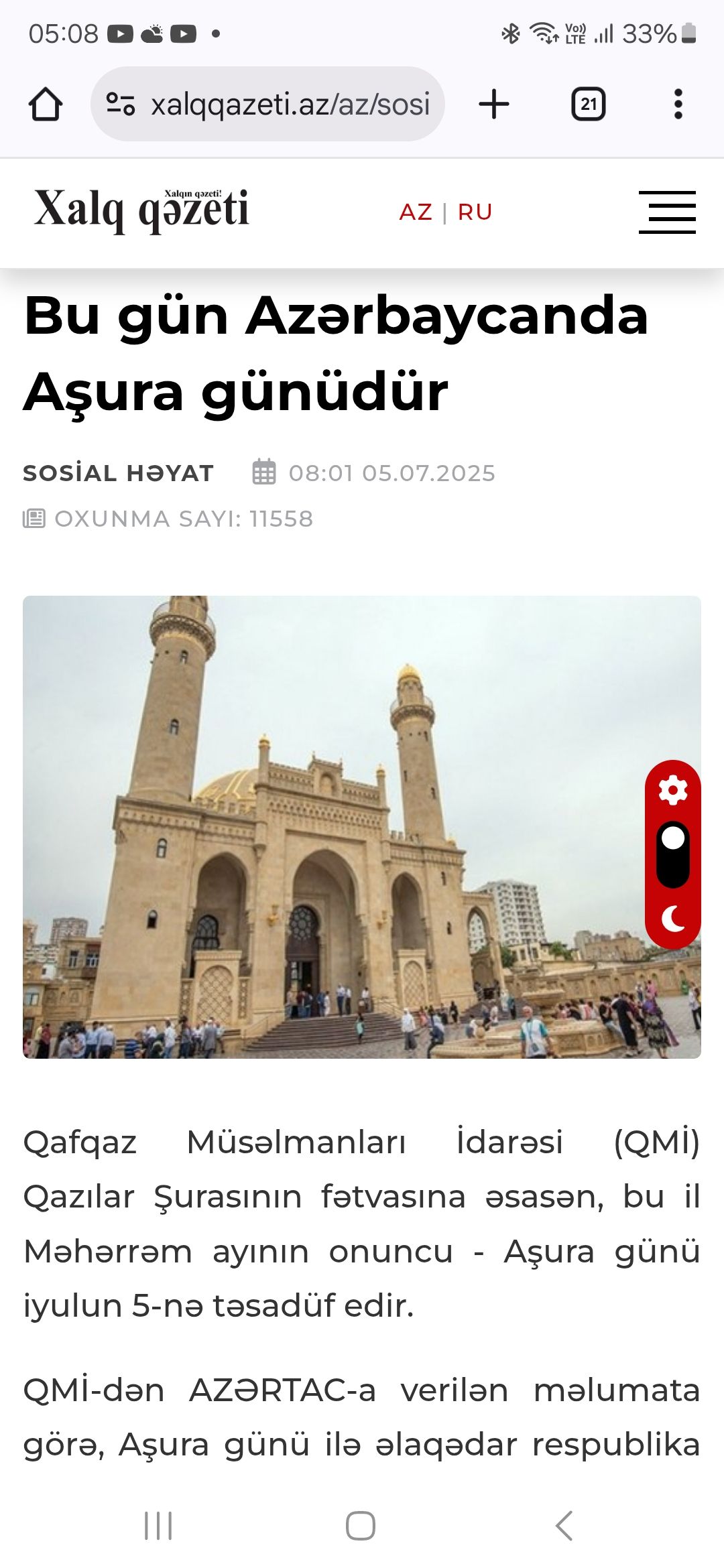View the 21 open tabs
Screen dimensions: 724x1568
coord(588,105)
